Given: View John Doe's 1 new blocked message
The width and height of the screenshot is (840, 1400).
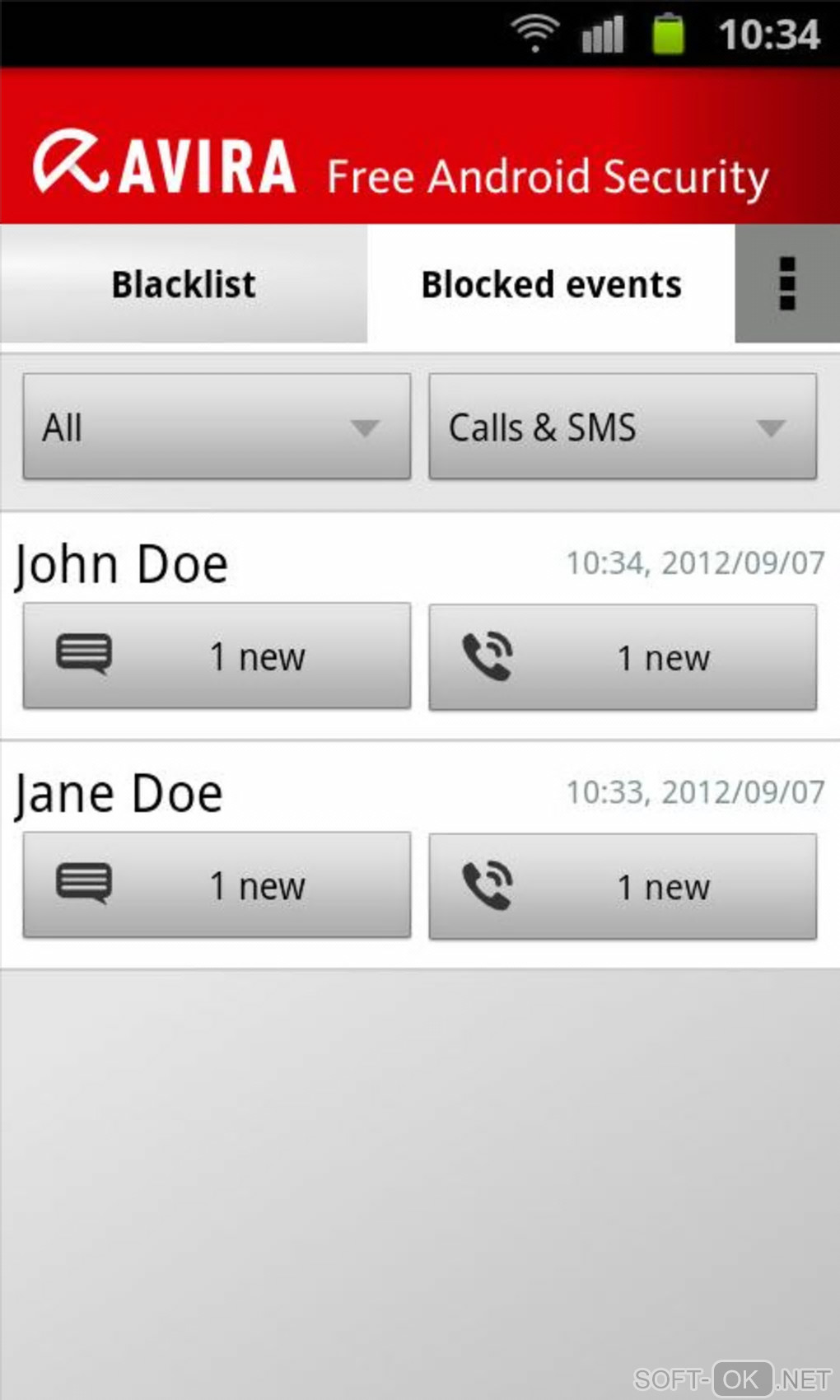Looking at the screenshot, I should tap(217, 656).
